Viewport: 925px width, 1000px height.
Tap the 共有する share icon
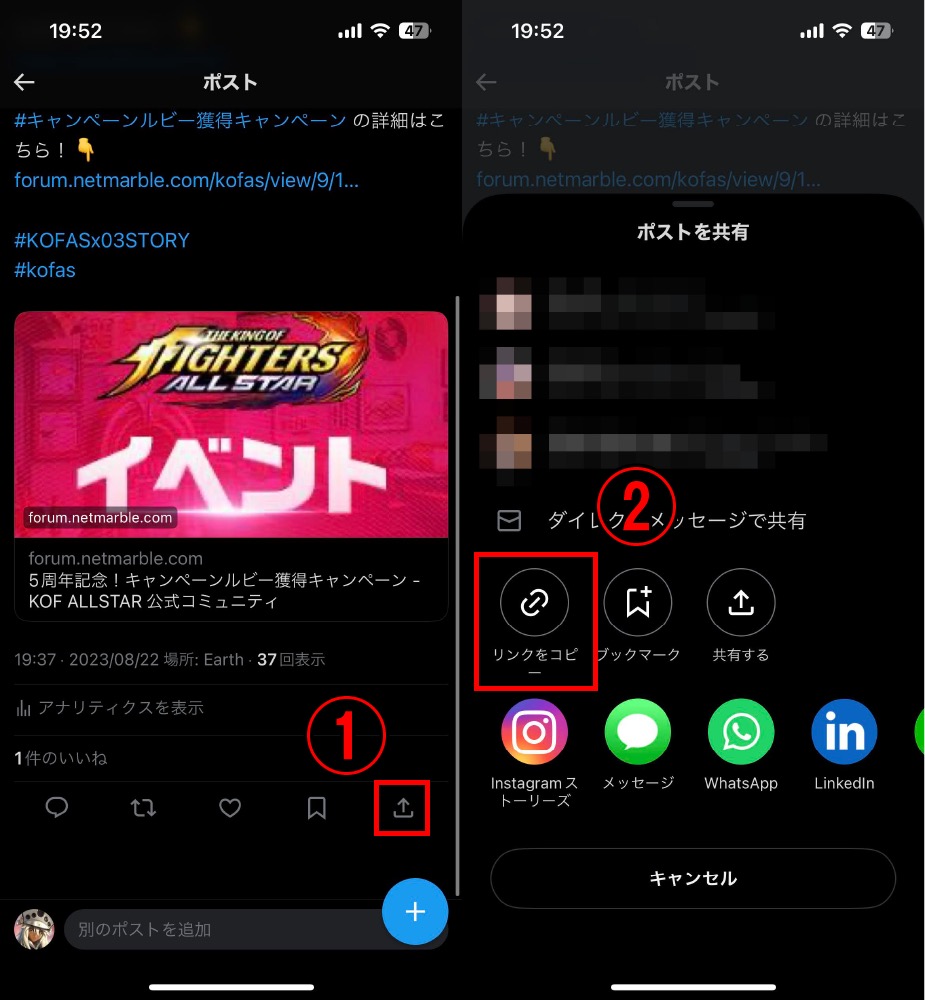(741, 602)
